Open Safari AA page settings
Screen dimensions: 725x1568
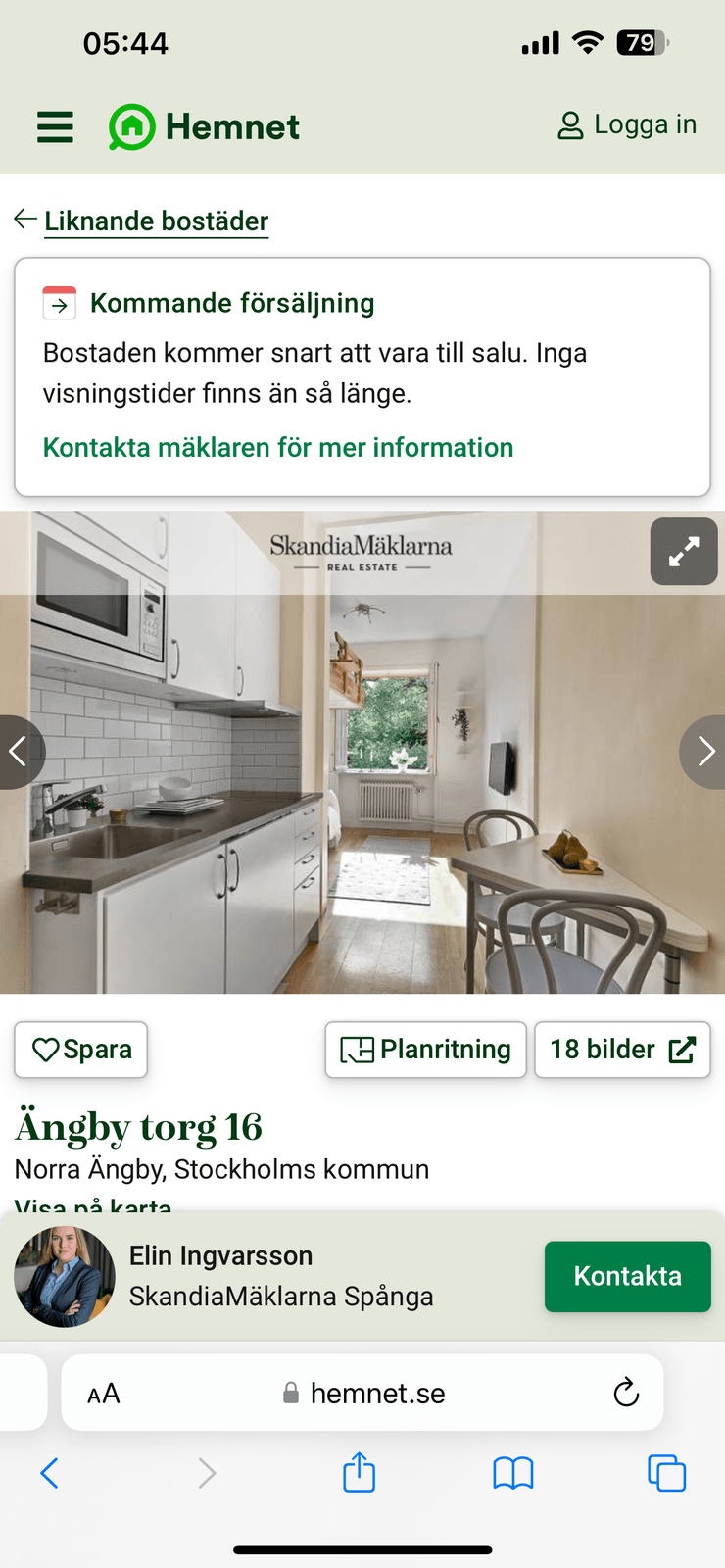click(104, 1394)
